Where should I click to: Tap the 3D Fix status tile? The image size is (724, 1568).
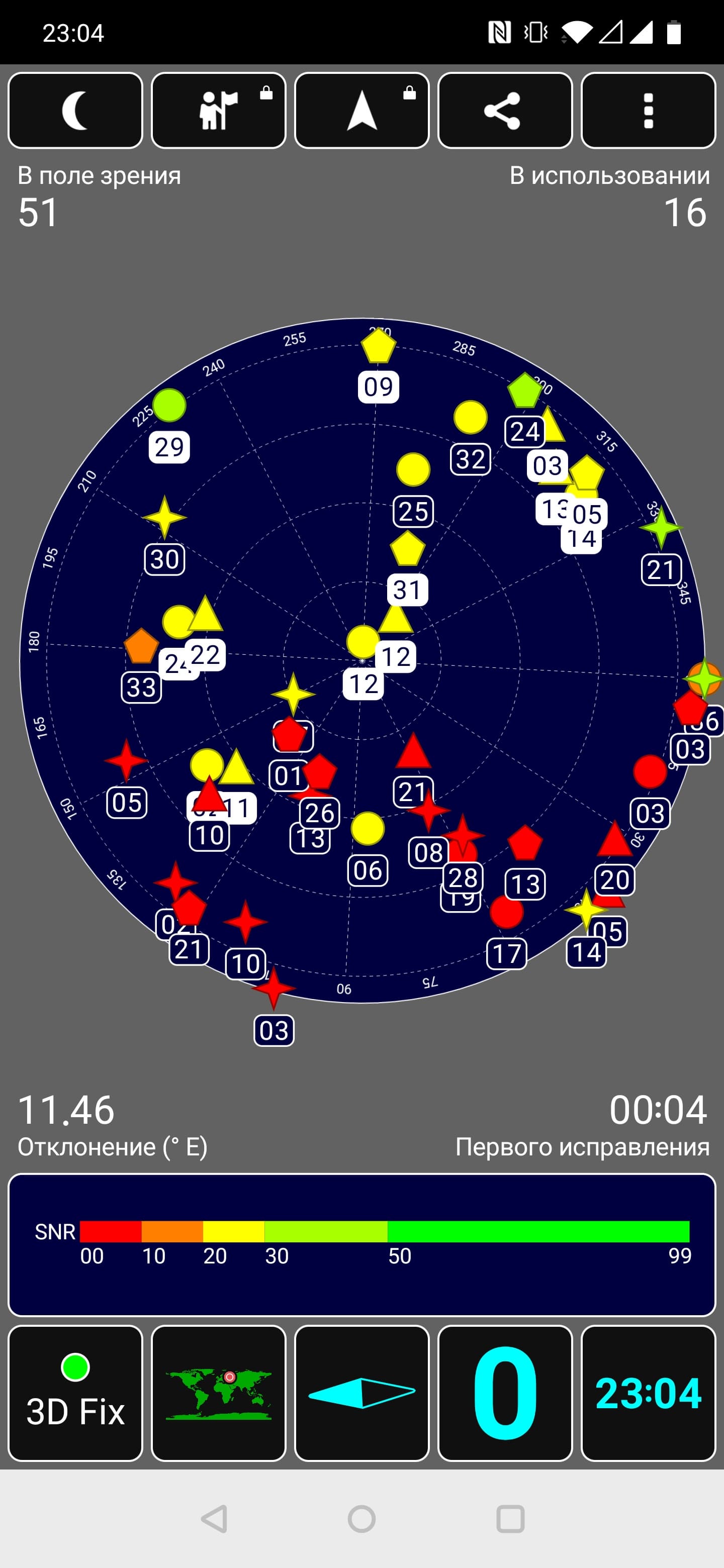pos(75,1393)
